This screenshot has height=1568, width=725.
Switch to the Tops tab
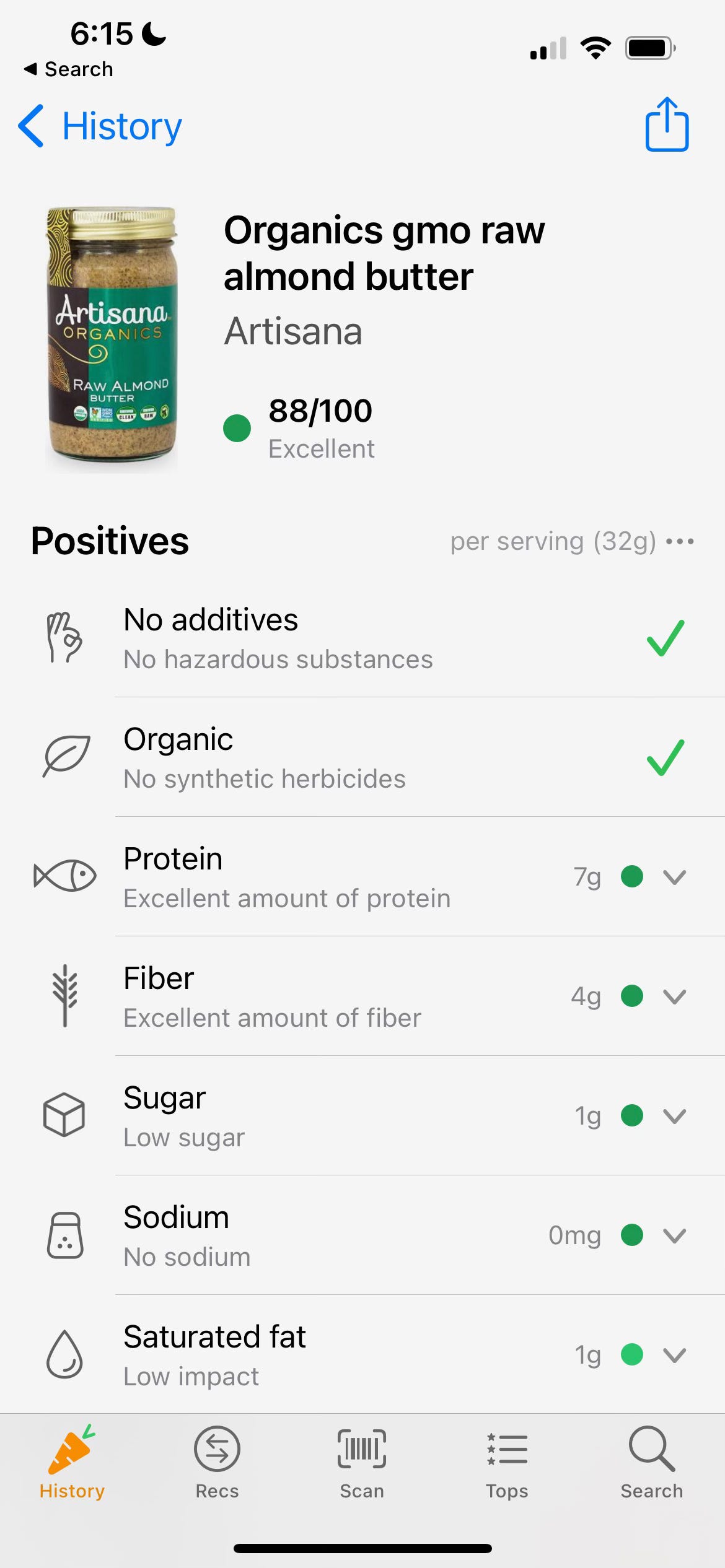[507, 1463]
